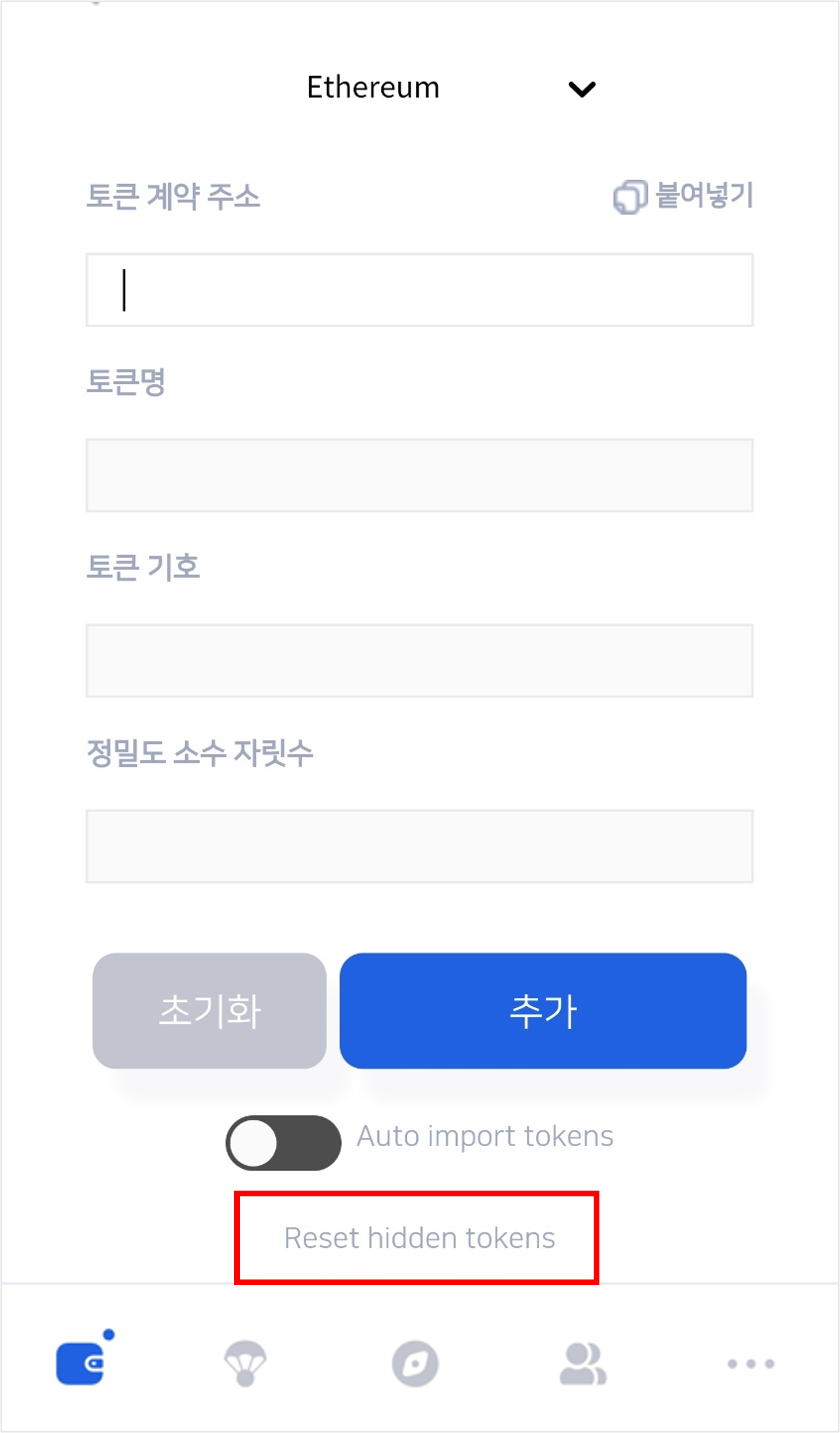
Task: Open the three-dot more tab
Action: pyautogui.click(x=751, y=1364)
